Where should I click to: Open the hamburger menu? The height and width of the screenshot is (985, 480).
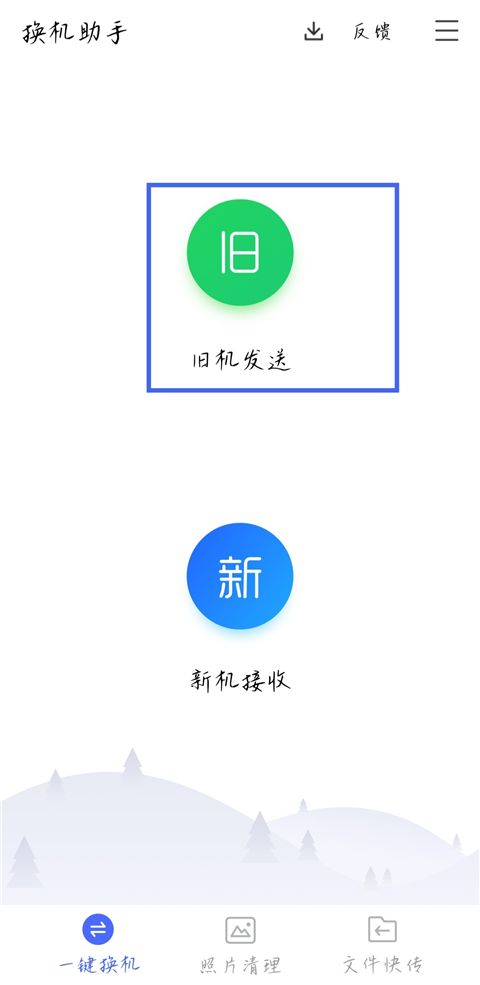pyautogui.click(x=446, y=30)
